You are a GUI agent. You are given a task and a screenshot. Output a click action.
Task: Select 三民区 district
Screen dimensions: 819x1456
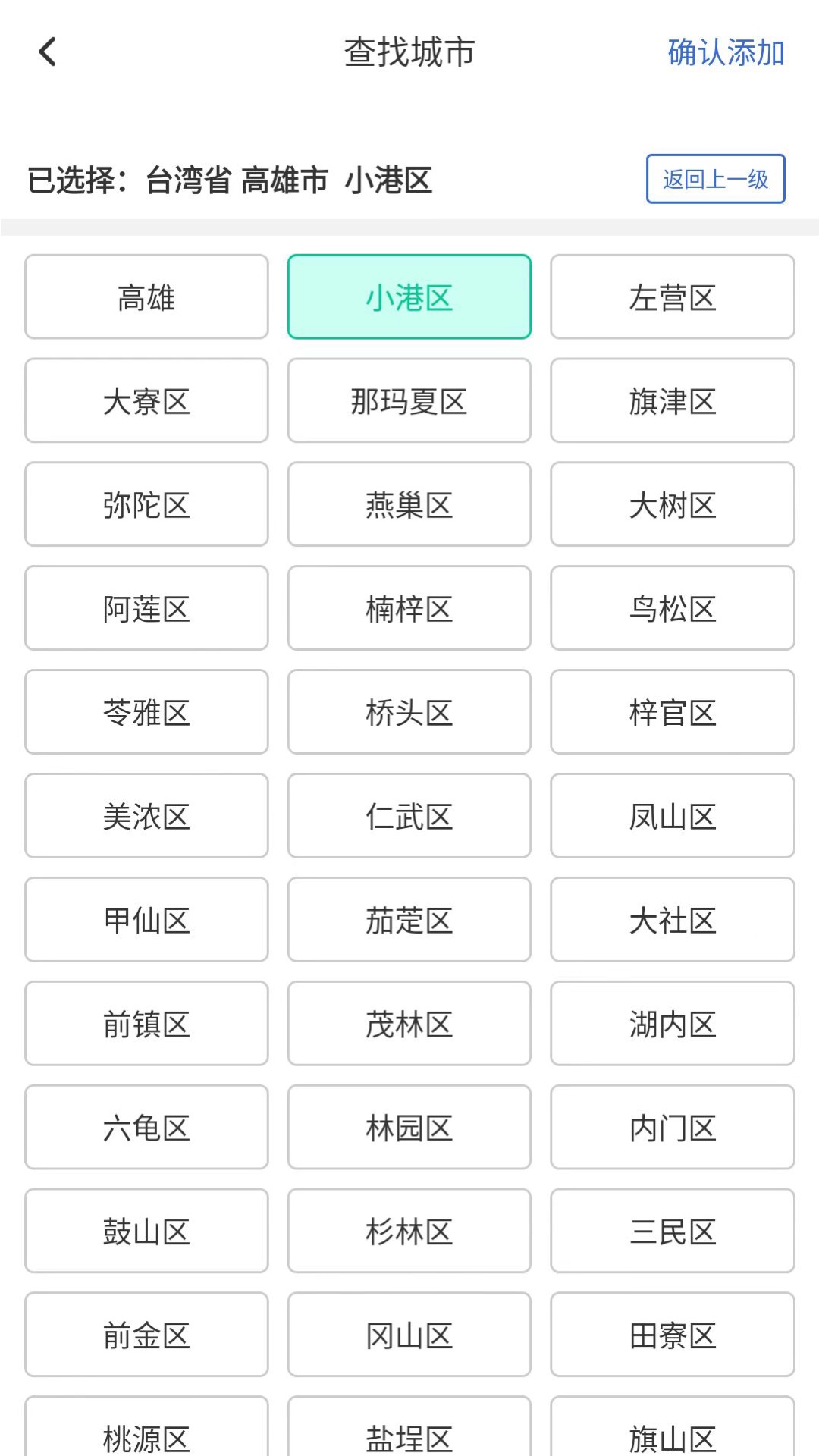pyautogui.click(x=672, y=1232)
